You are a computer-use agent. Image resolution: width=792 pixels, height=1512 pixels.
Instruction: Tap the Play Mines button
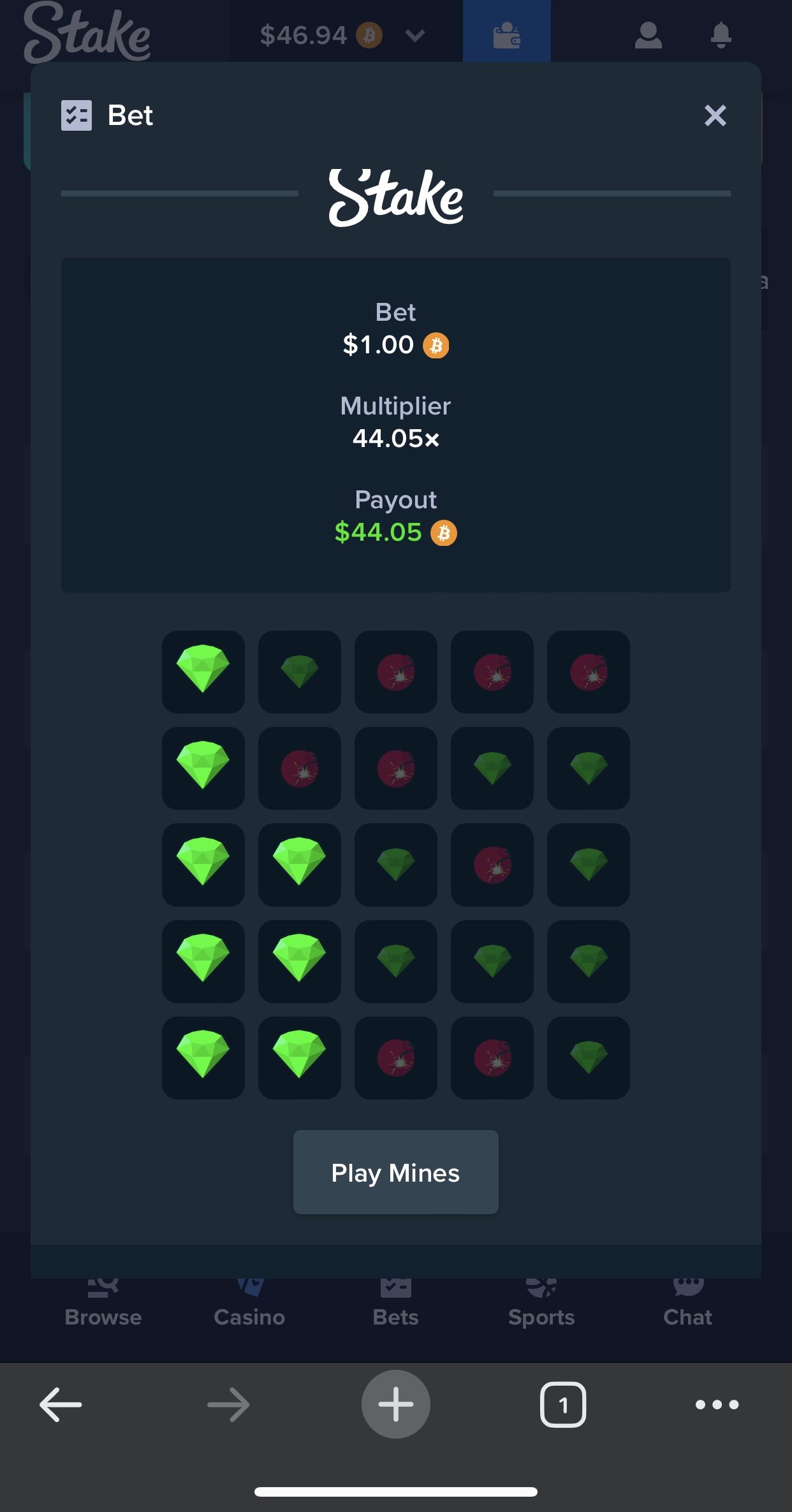tap(395, 1172)
